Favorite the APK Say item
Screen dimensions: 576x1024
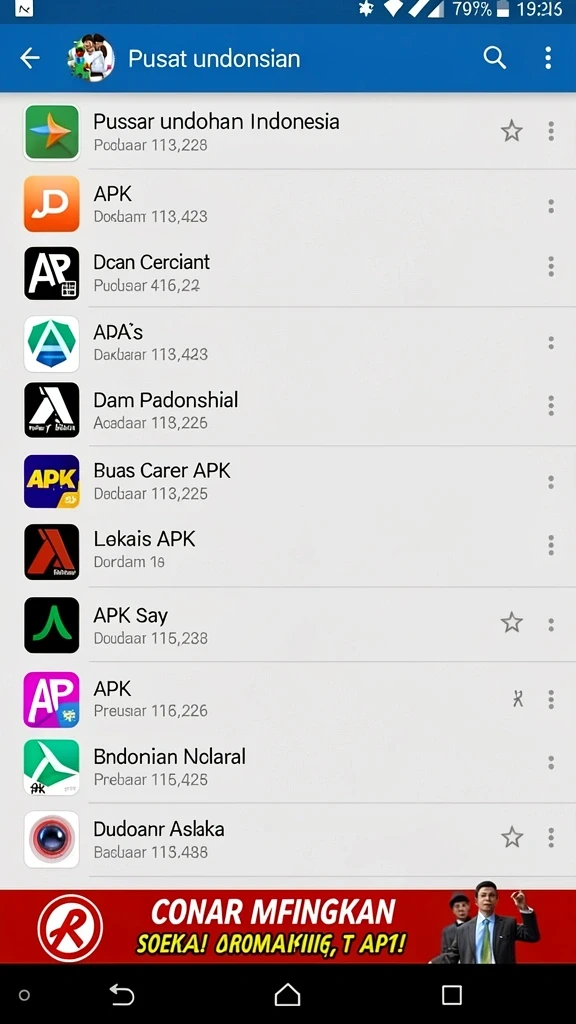click(x=511, y=622)
